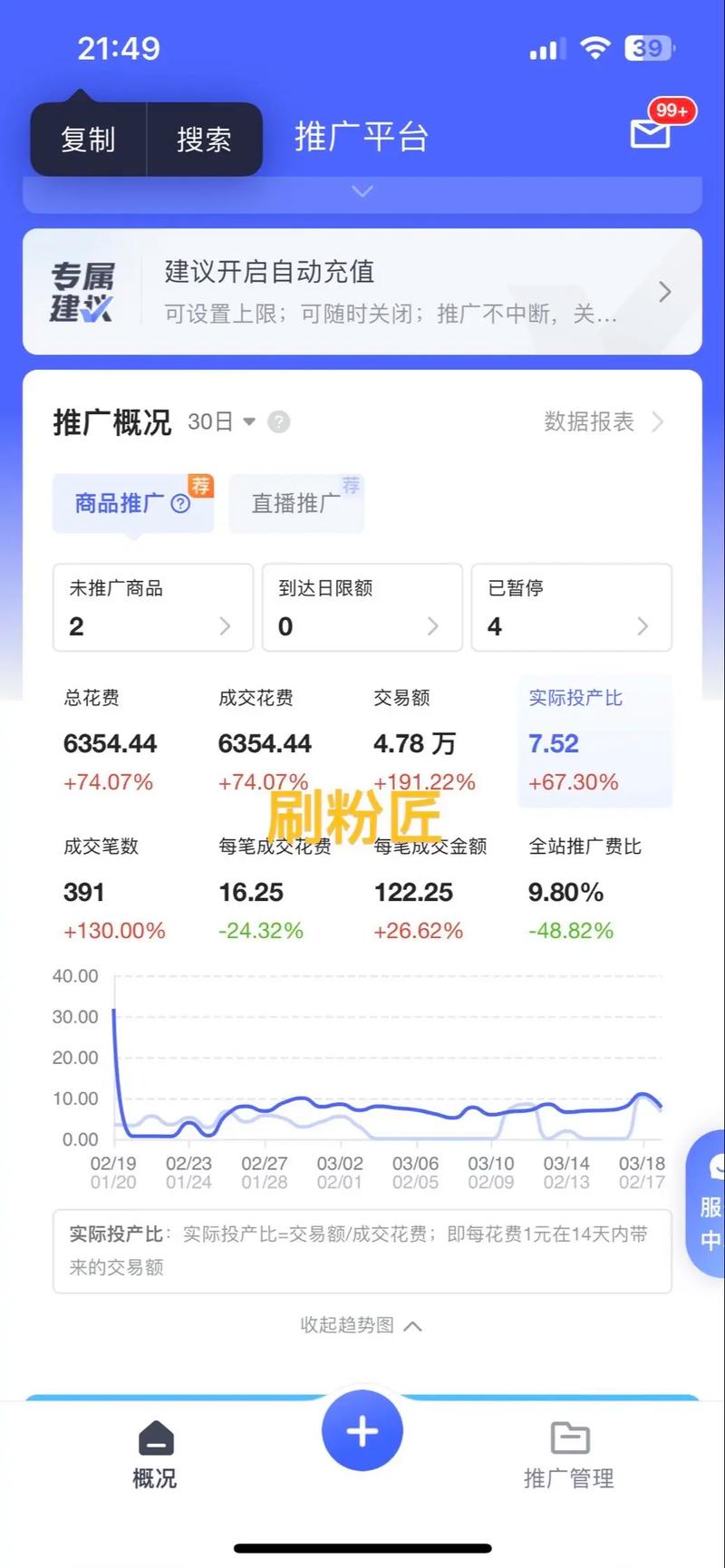Open the 未推广商品 card

tap(153, 607)
